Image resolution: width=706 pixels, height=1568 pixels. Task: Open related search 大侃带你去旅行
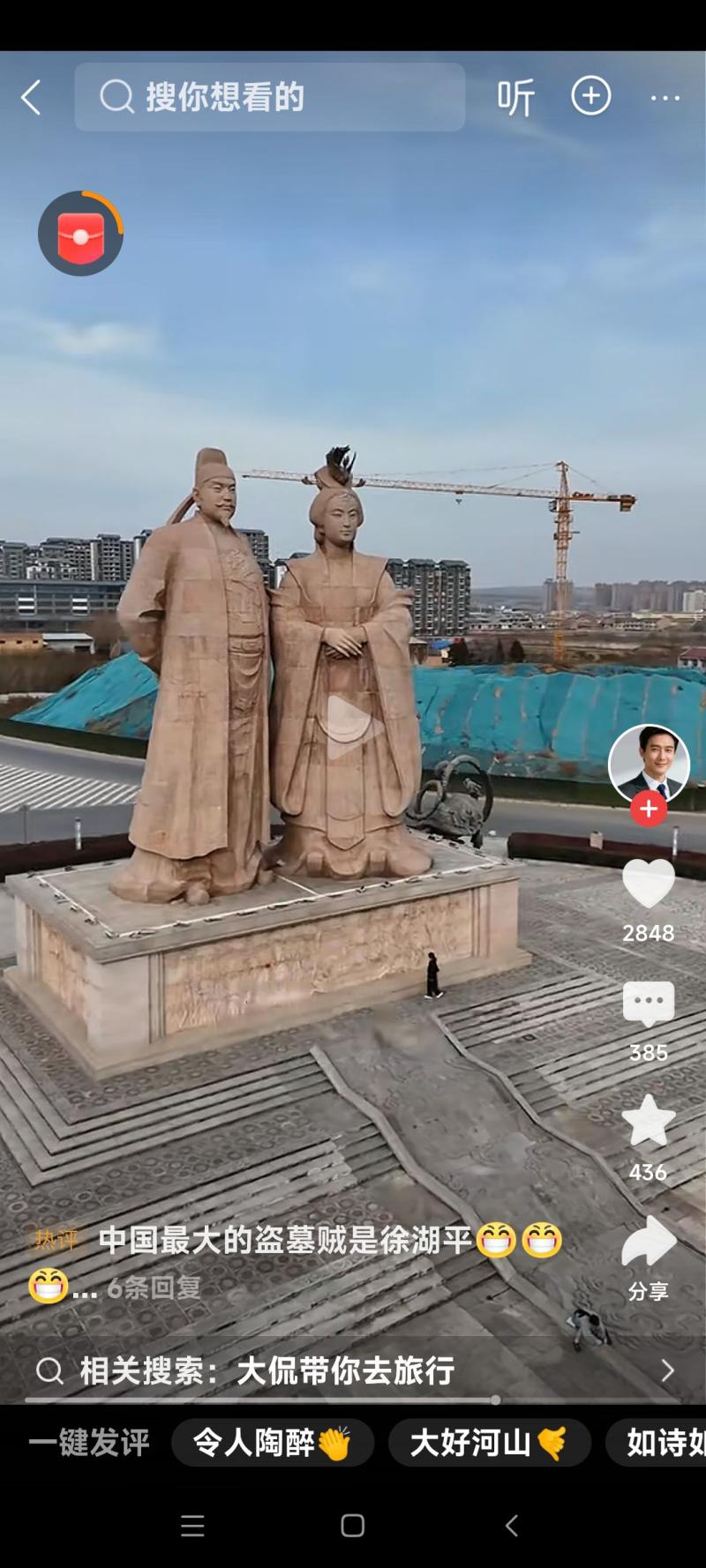pos(353,1370)
